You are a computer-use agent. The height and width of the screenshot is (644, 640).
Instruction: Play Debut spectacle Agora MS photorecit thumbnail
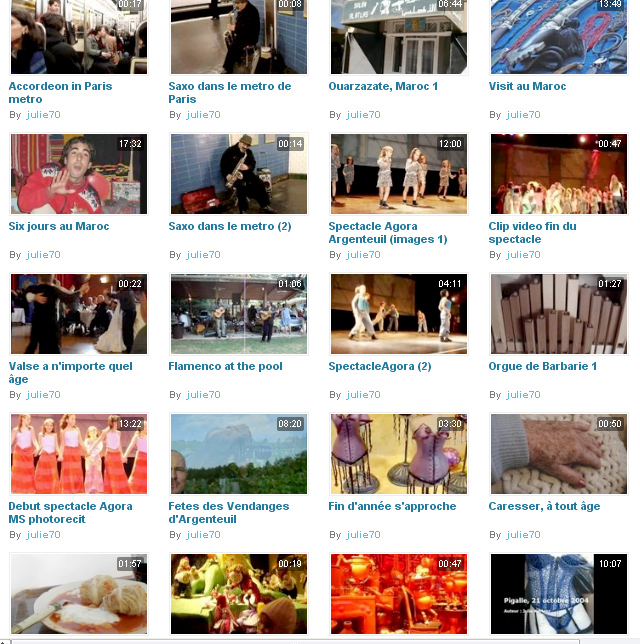78,454
